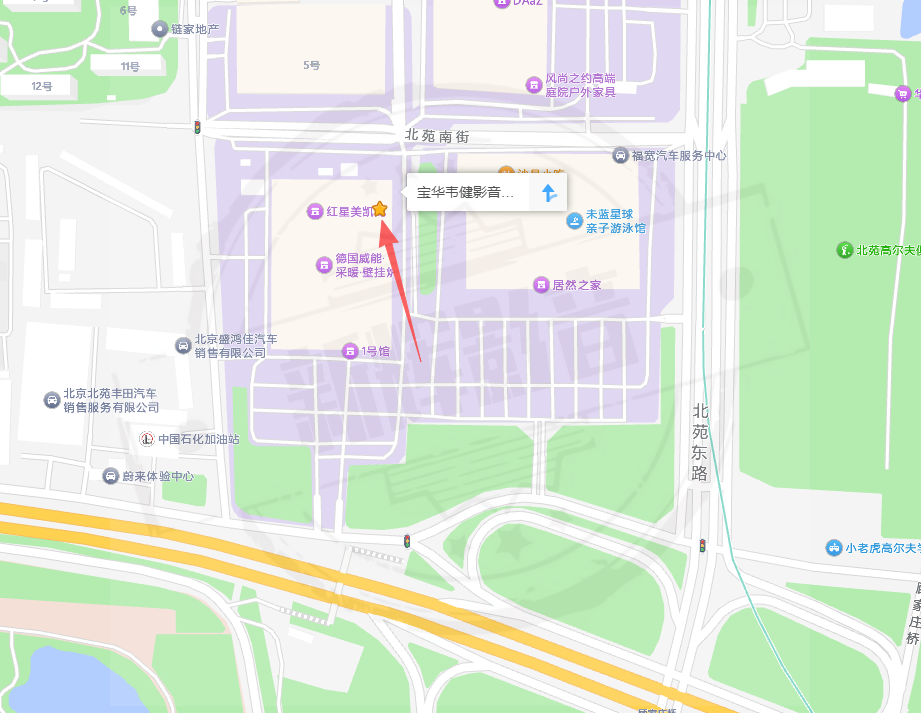Open the 风尚之约高端庭院户外家具 marker
The image size is (921, 713).
534,85
